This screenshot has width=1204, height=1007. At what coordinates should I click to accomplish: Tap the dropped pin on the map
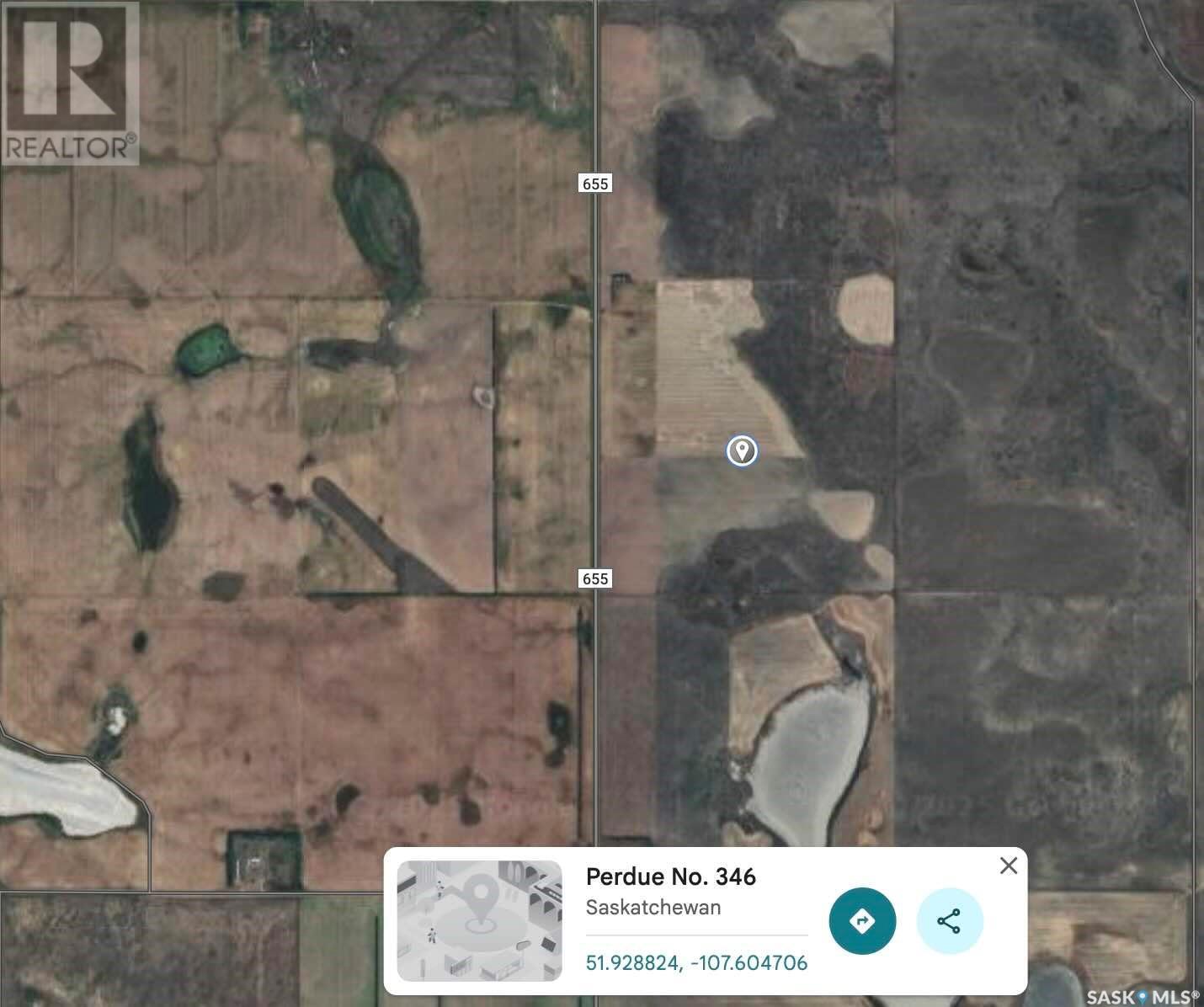(742, 450)
